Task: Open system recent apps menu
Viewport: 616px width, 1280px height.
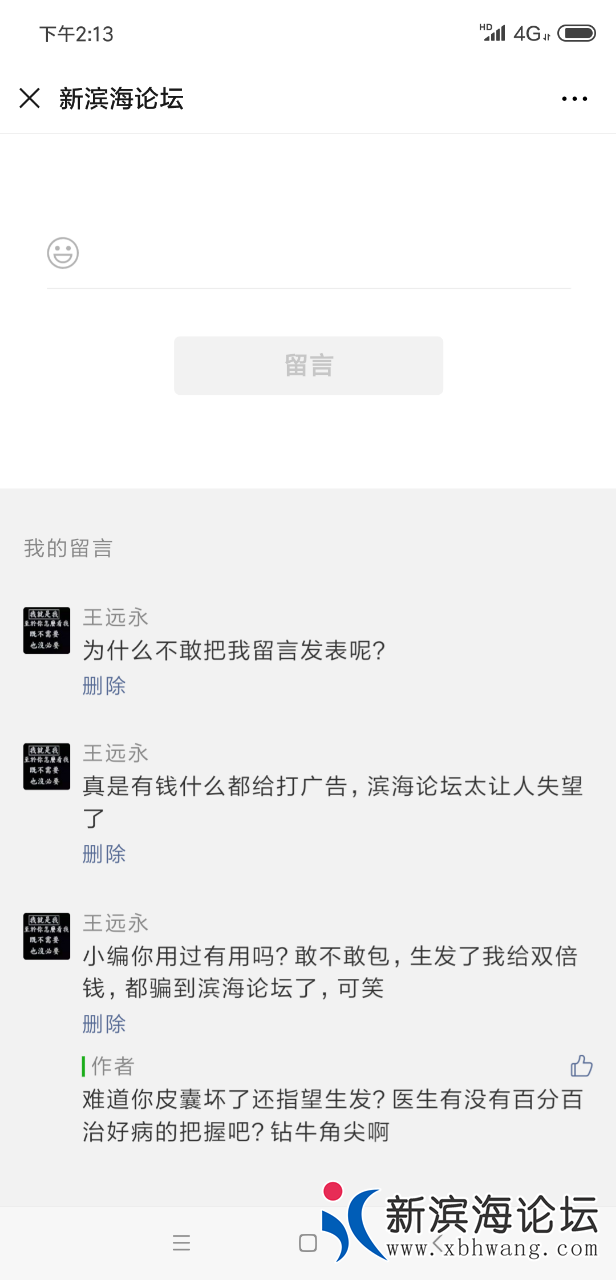Action: pos(181,1243)
